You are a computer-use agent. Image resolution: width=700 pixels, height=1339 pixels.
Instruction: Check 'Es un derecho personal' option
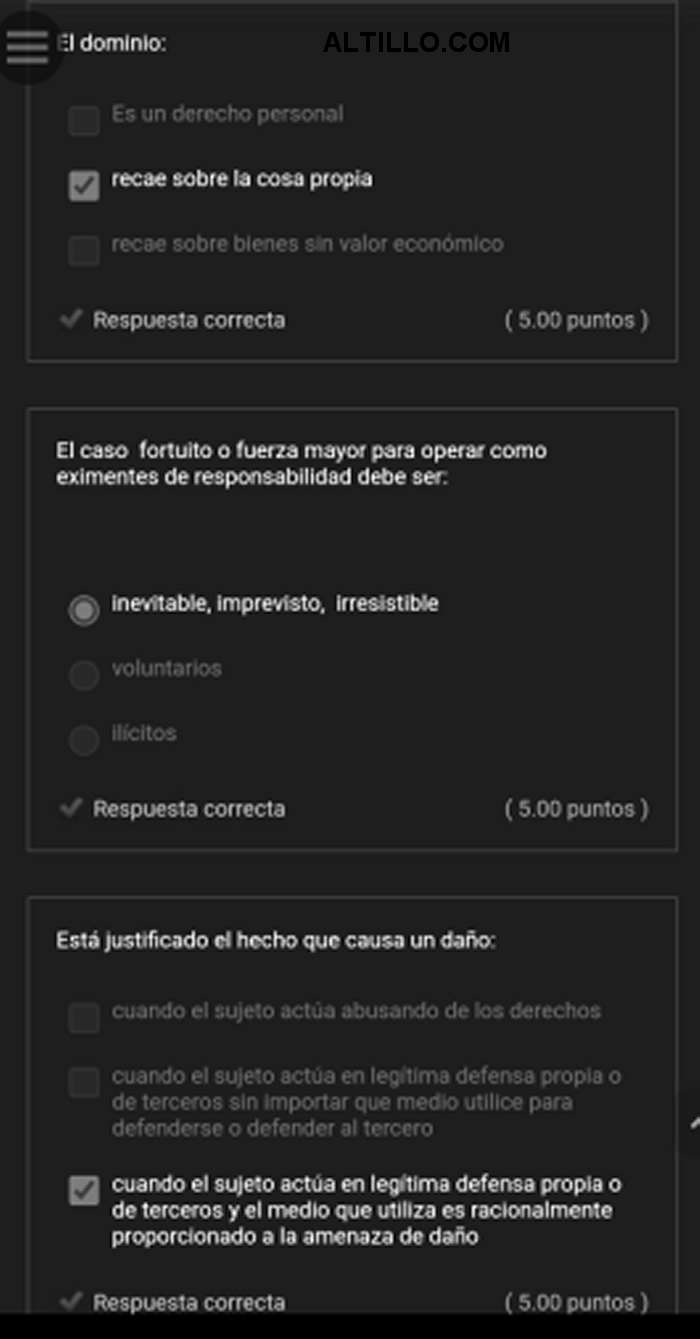pyautogui.click(x=84, y=121)
